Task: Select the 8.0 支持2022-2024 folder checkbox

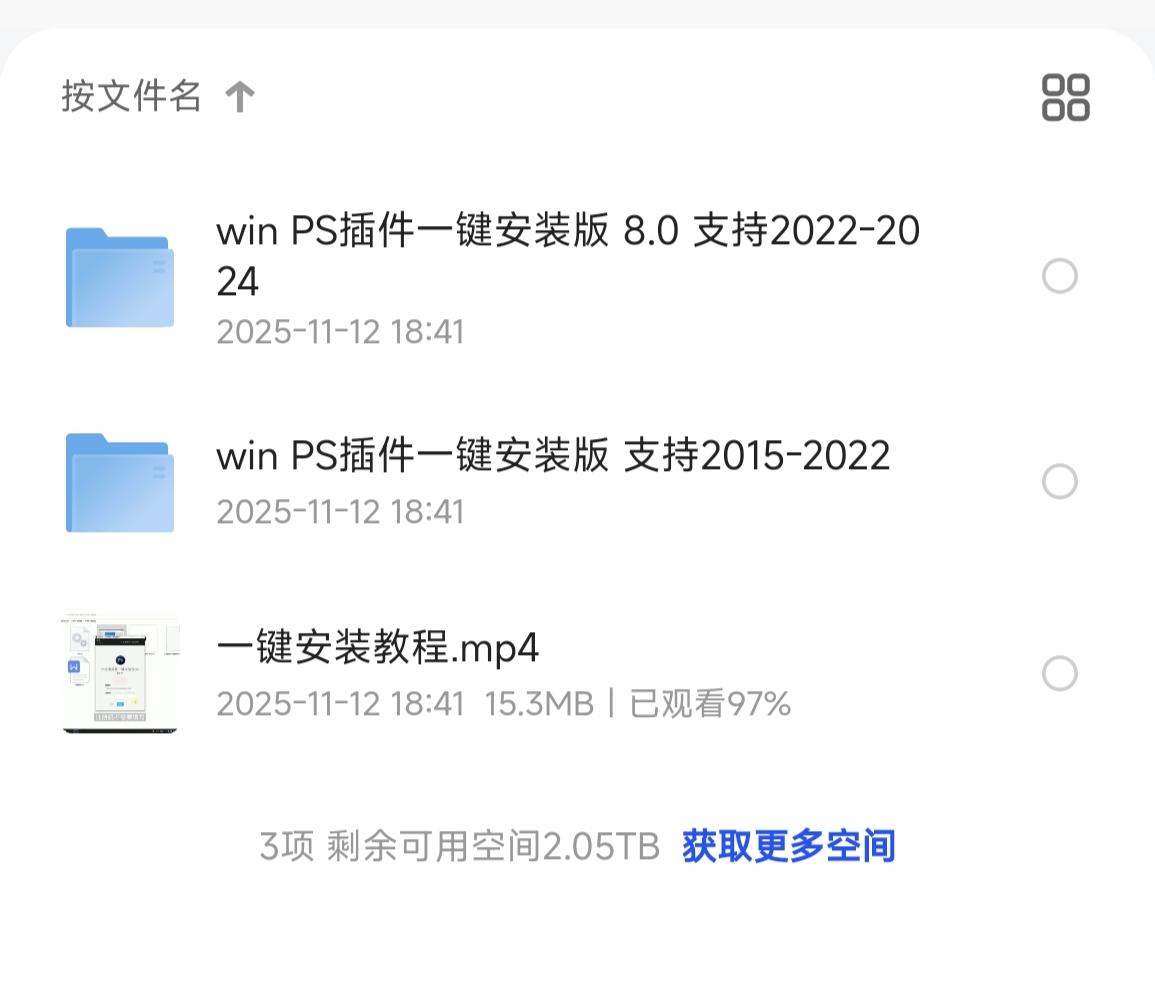Action: pos(1059,276)
